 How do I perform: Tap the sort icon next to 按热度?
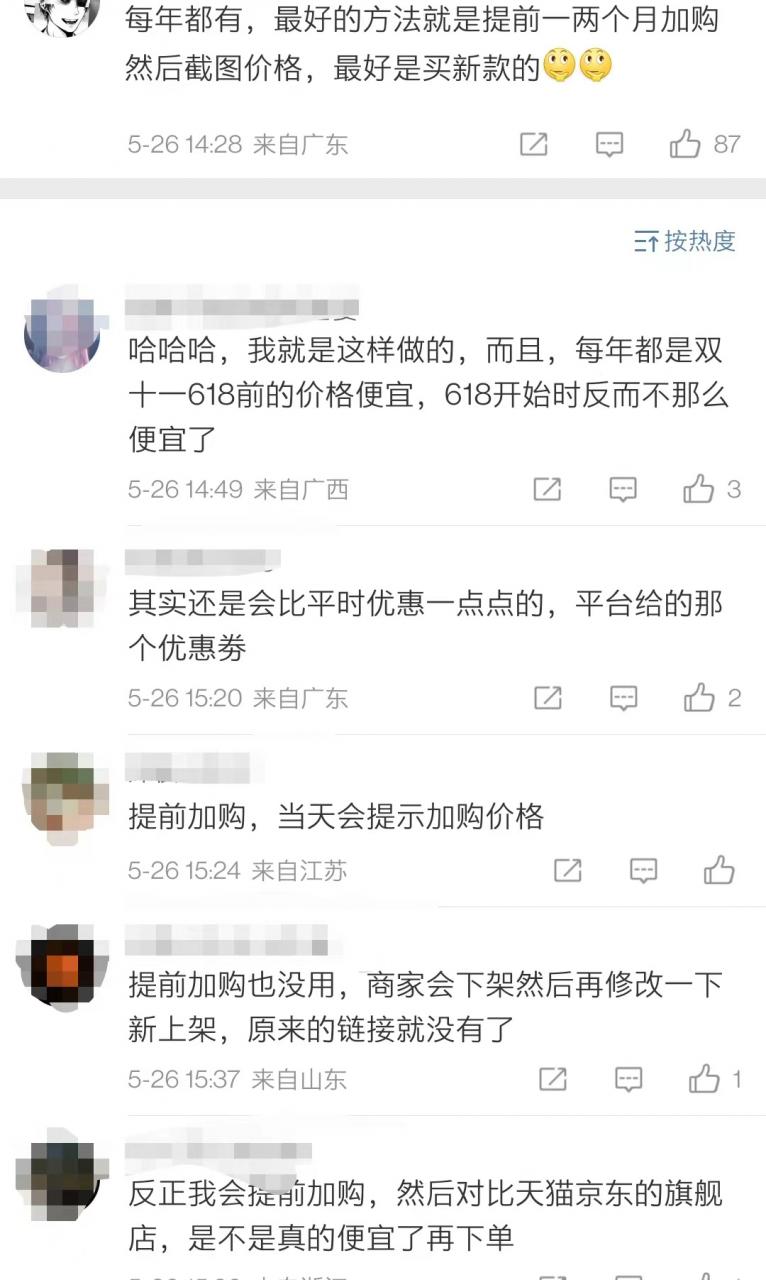[x=646, y=241]
